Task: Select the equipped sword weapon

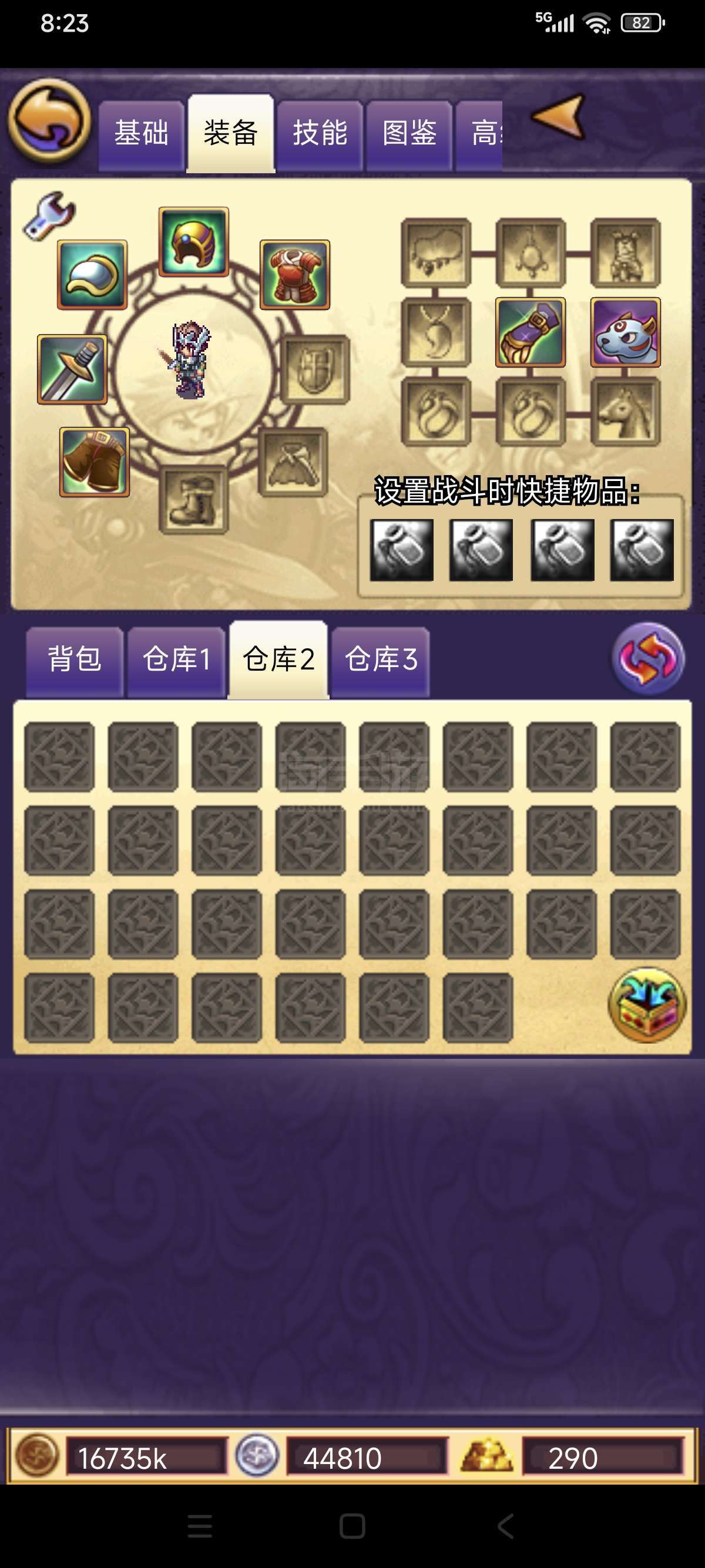Action: click(72, 369)
